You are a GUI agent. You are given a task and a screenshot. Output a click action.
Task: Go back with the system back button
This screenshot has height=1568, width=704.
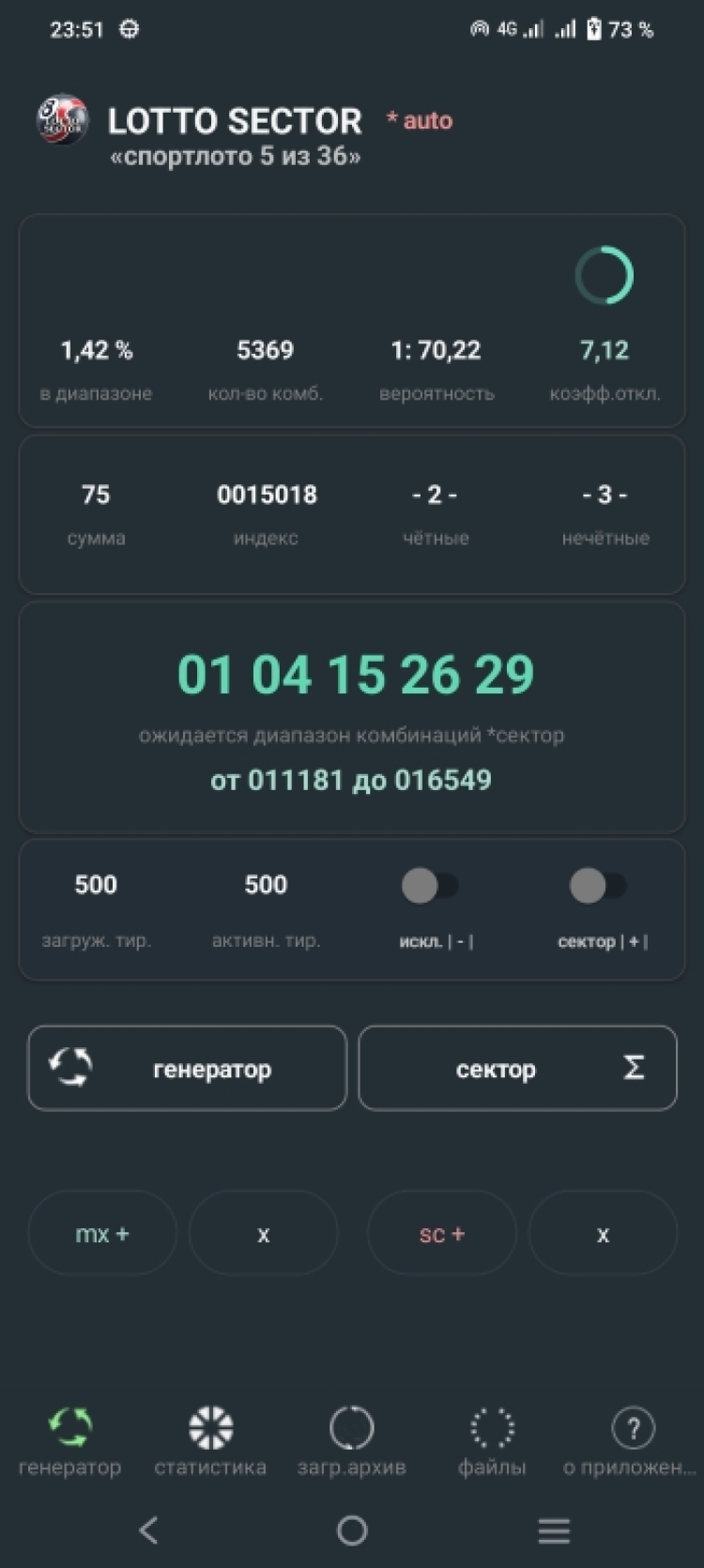(148, 1530)
